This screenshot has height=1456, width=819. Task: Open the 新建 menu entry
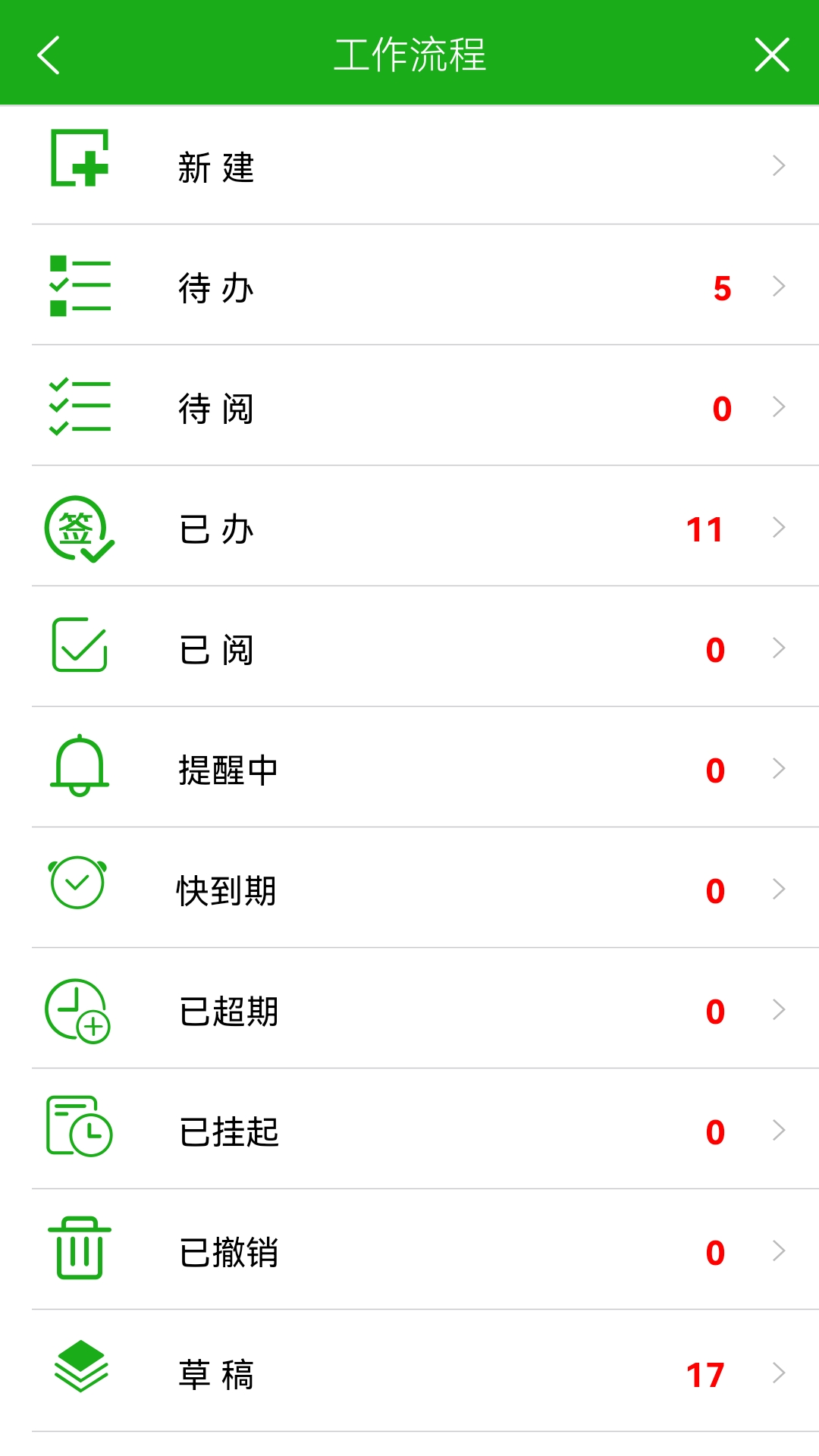(x=409, y=167)
